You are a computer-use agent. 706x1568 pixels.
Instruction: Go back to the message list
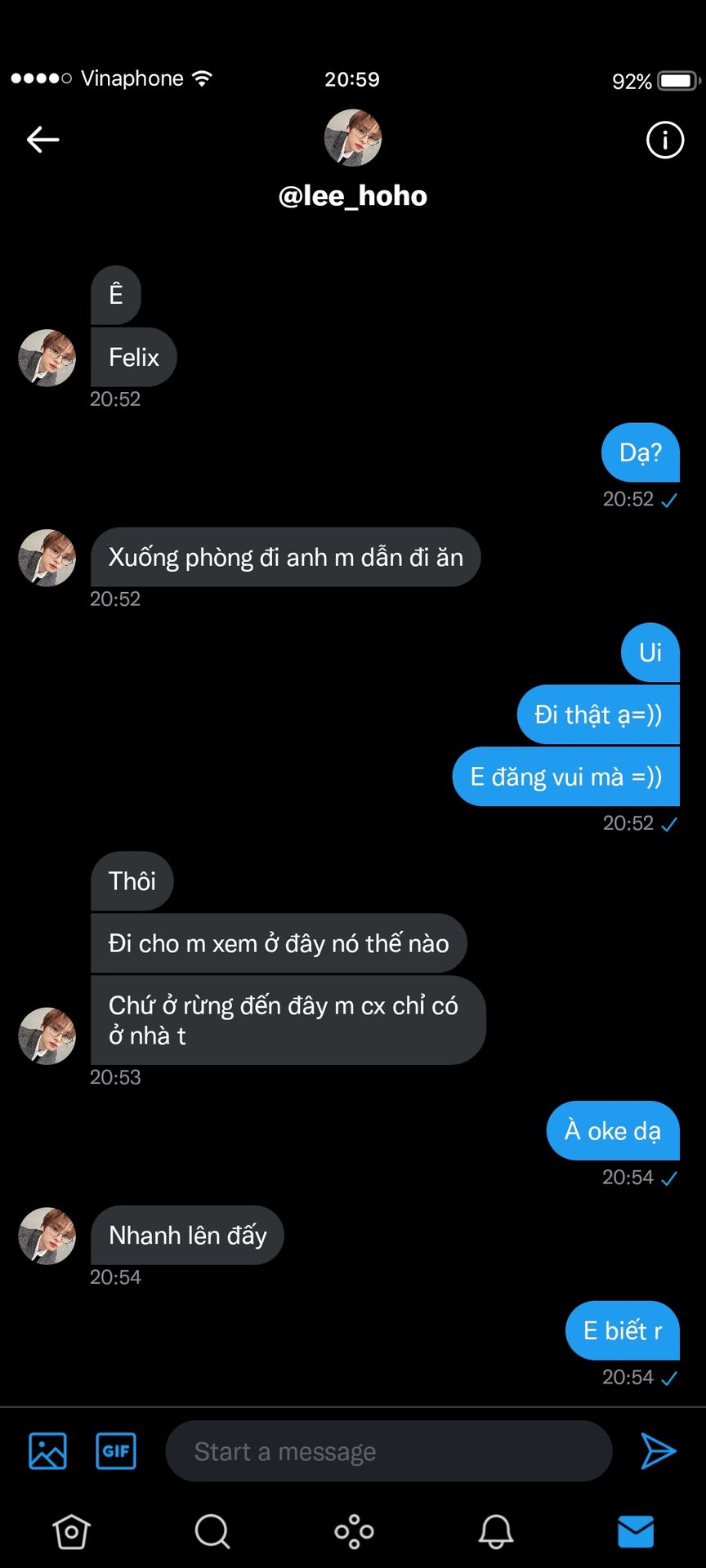pyautogui.click(x=42, y=140)
